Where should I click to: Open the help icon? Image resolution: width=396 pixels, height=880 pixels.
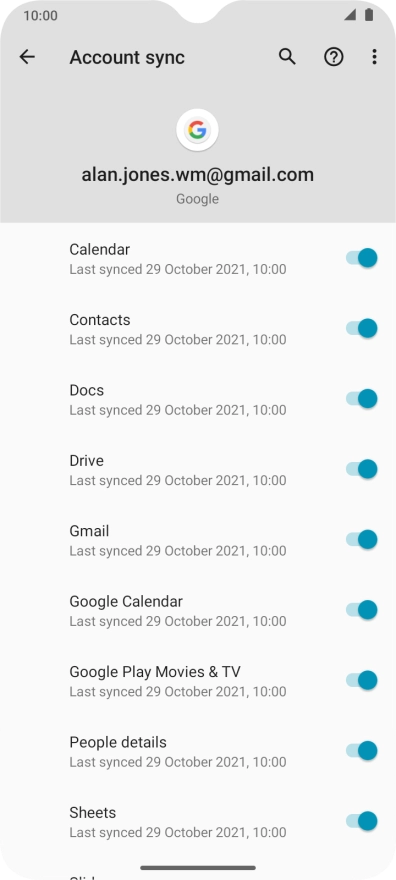click(334, 57)
